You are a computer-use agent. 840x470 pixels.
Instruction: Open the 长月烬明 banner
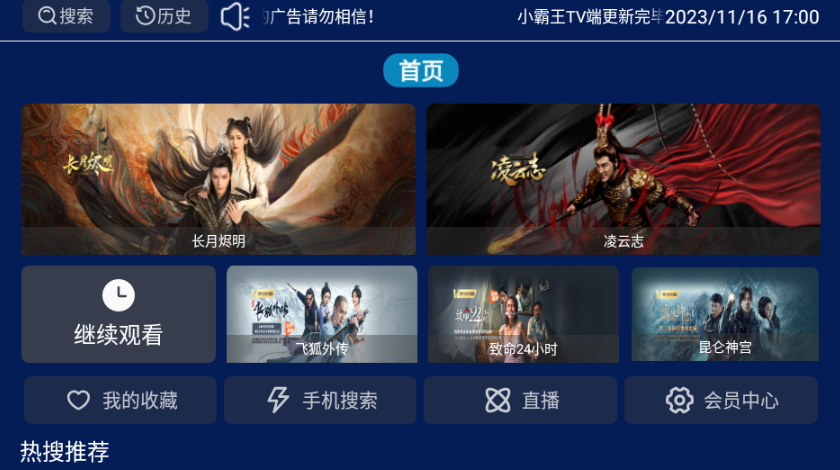(218, 179)
